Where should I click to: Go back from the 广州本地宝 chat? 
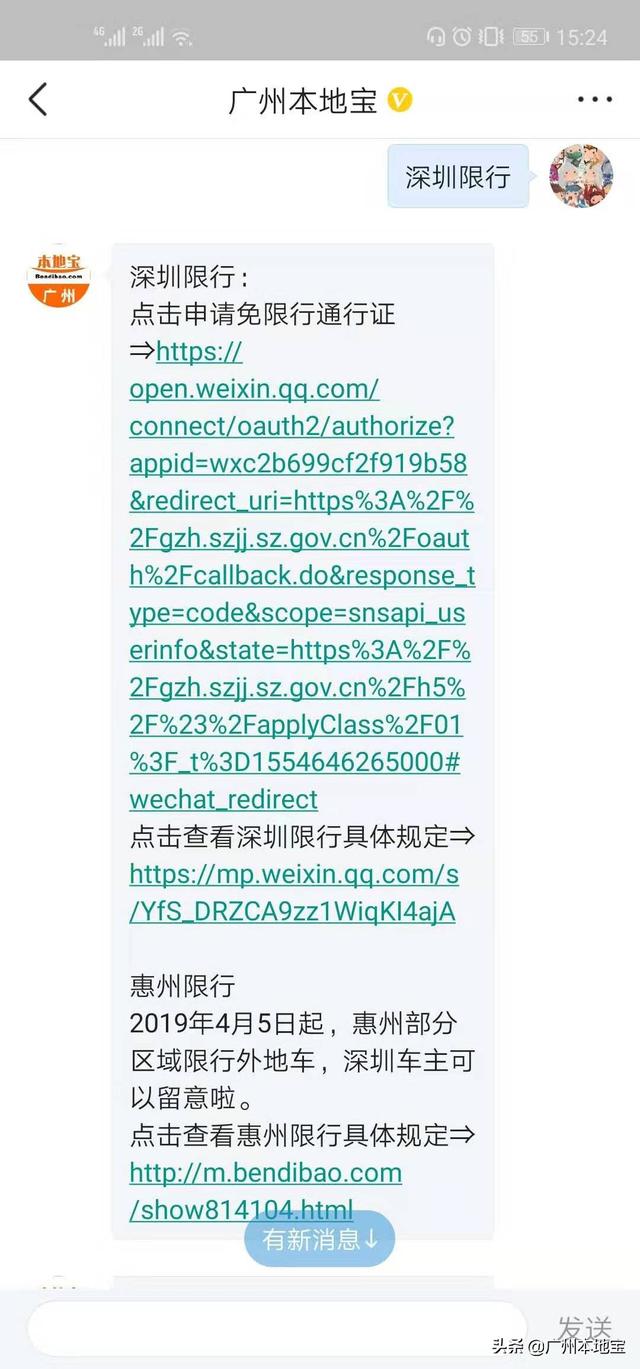[x=38, y=99]
